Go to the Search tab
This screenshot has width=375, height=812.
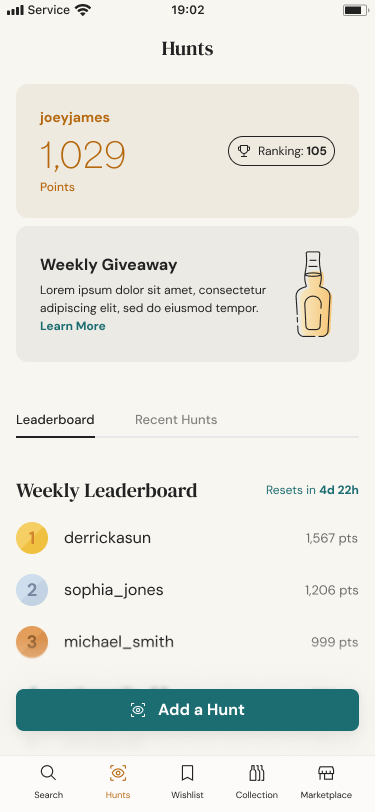[x=49, y=782]
